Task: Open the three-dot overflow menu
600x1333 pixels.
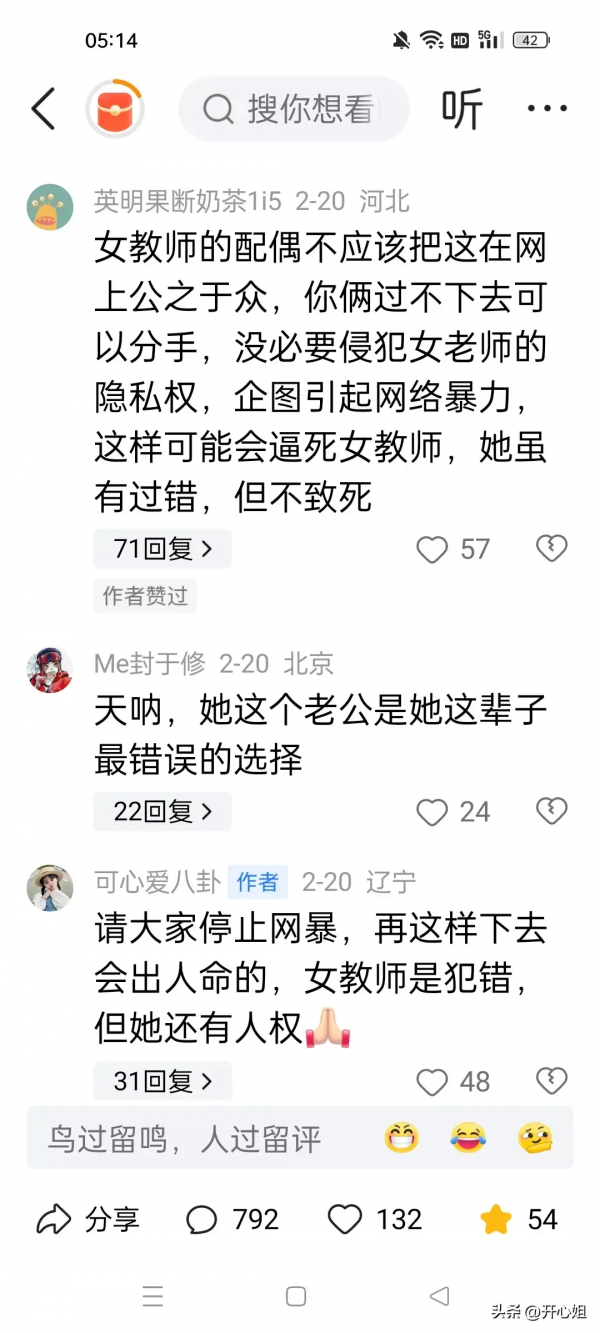Action: click(x=547, y=109)
